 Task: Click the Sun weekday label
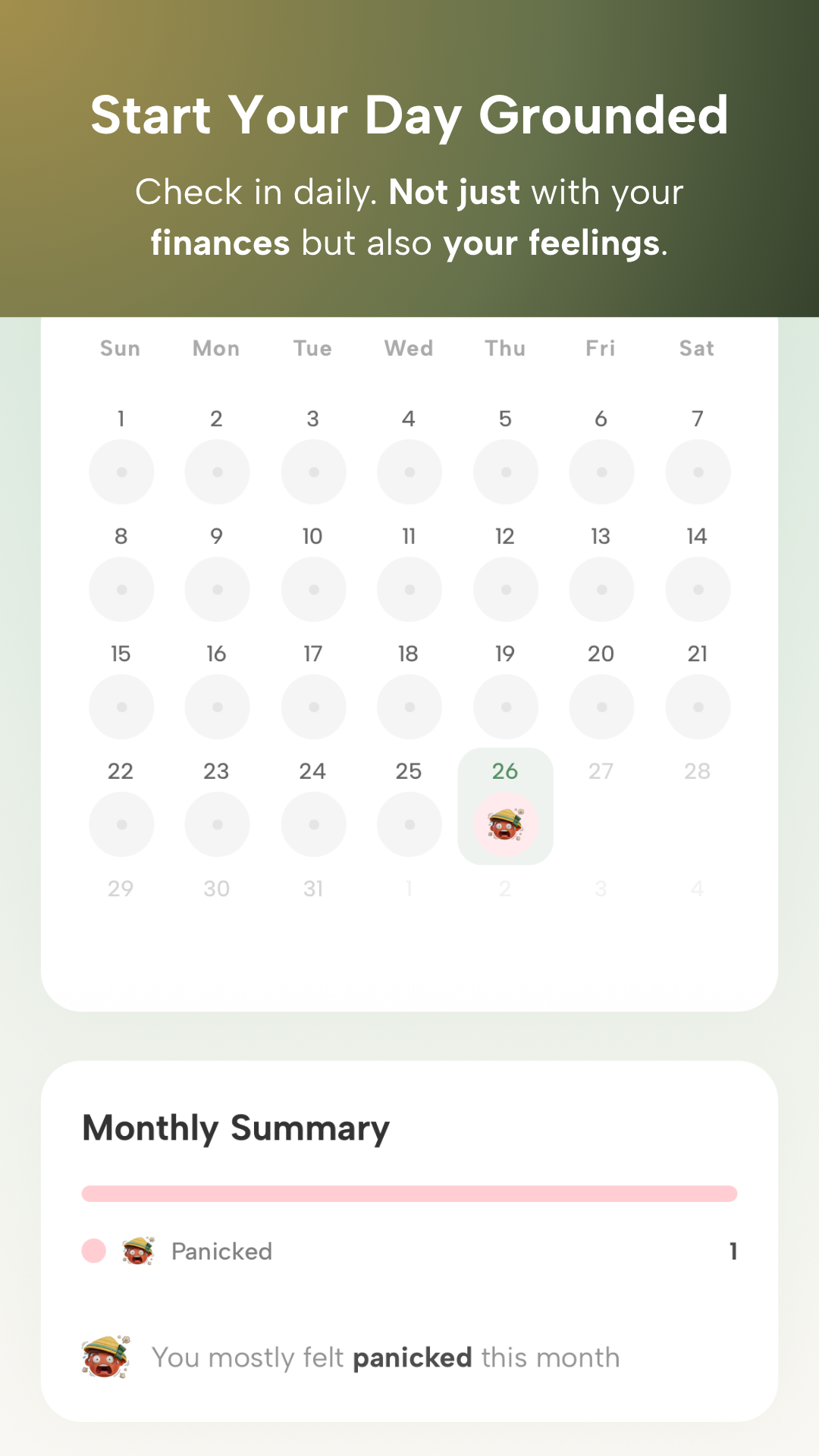tap(120, 348)
